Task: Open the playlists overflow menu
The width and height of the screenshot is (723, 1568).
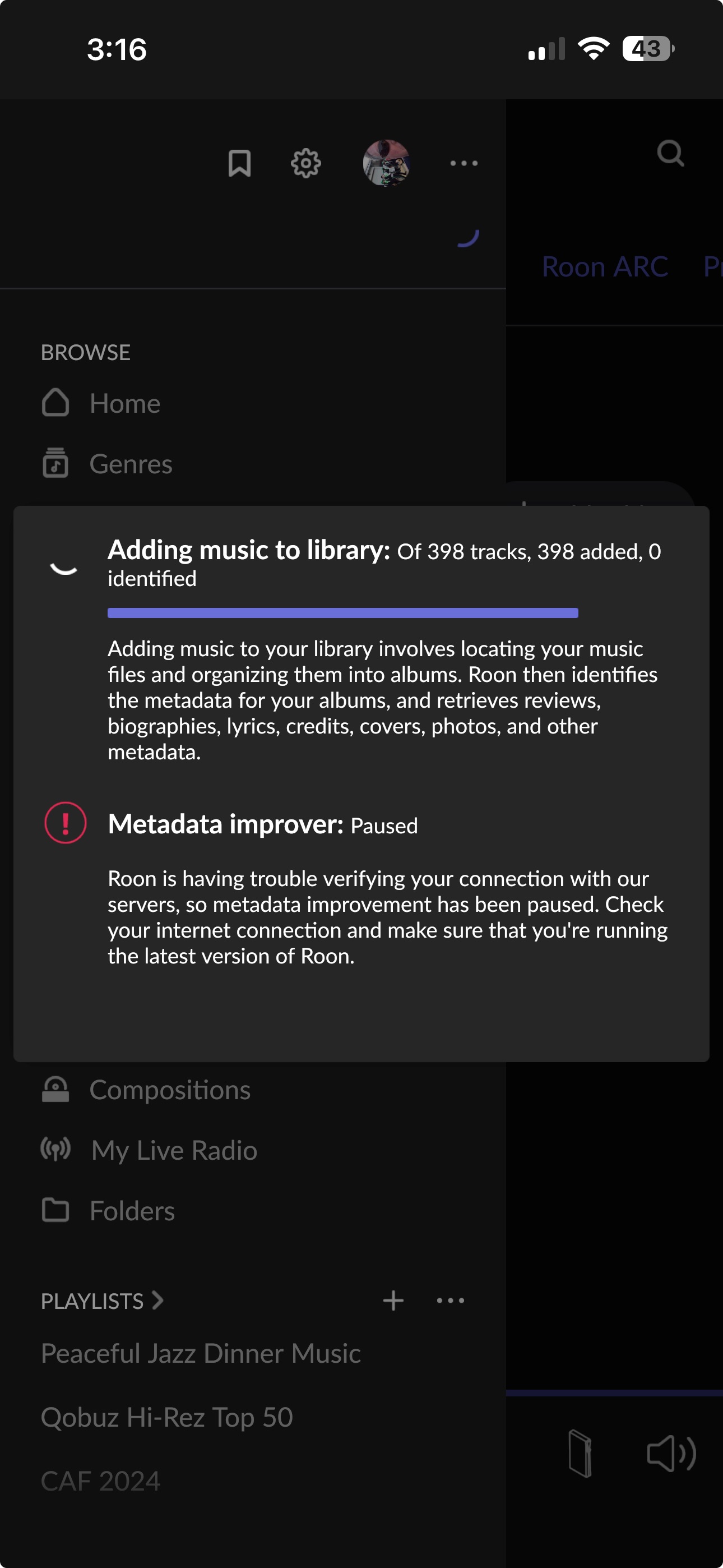Action: coord(451,1301)
